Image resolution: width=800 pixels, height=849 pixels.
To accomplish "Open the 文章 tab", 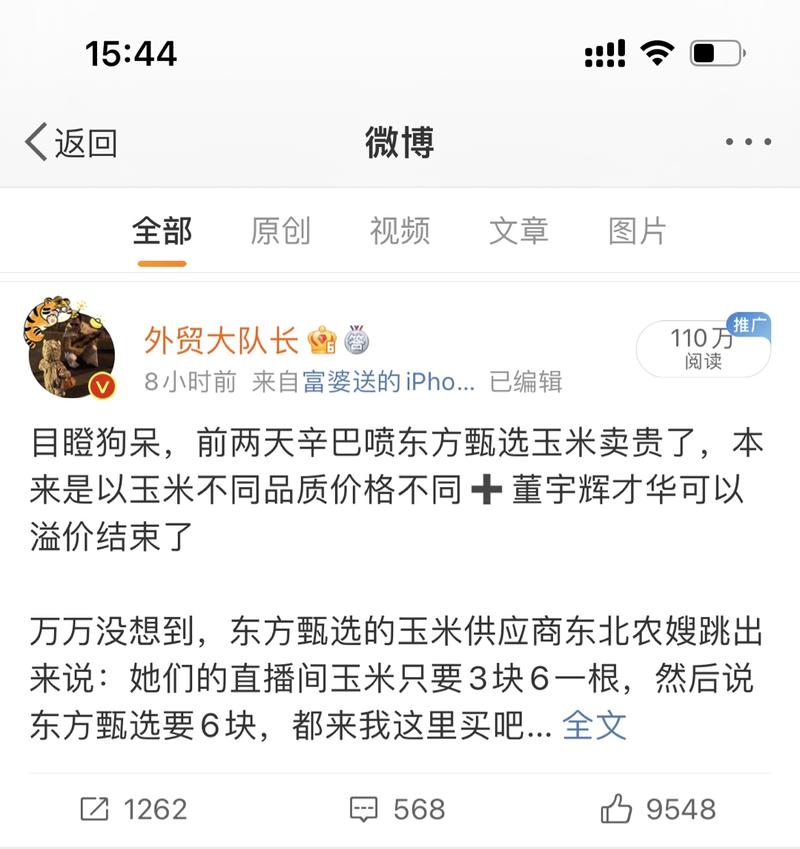I will point(518,230).
